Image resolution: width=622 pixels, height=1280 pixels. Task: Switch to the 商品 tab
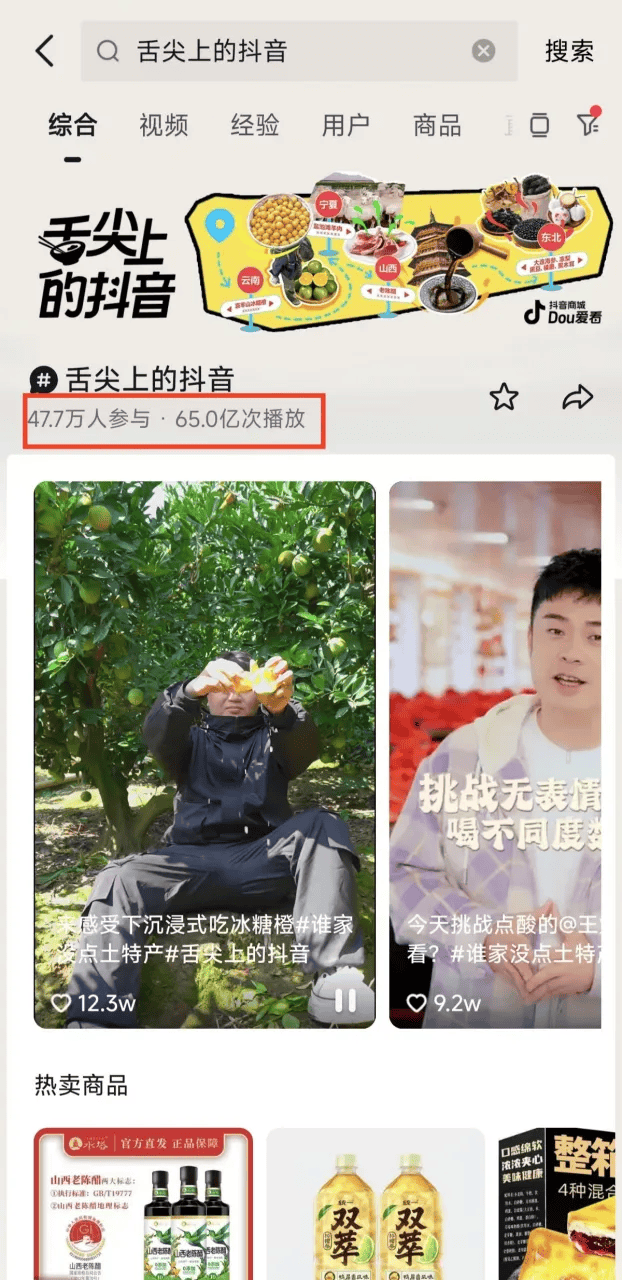click(437, 125)
